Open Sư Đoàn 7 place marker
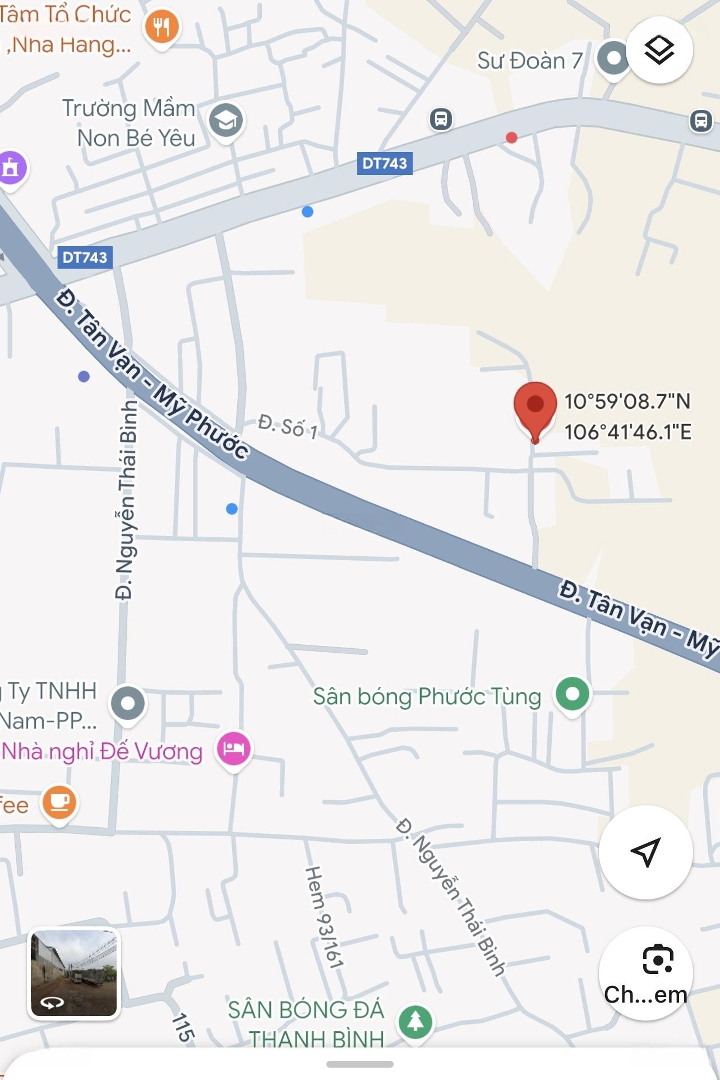The width and height of the screenshot is (720, 1080). click(613, 59)
